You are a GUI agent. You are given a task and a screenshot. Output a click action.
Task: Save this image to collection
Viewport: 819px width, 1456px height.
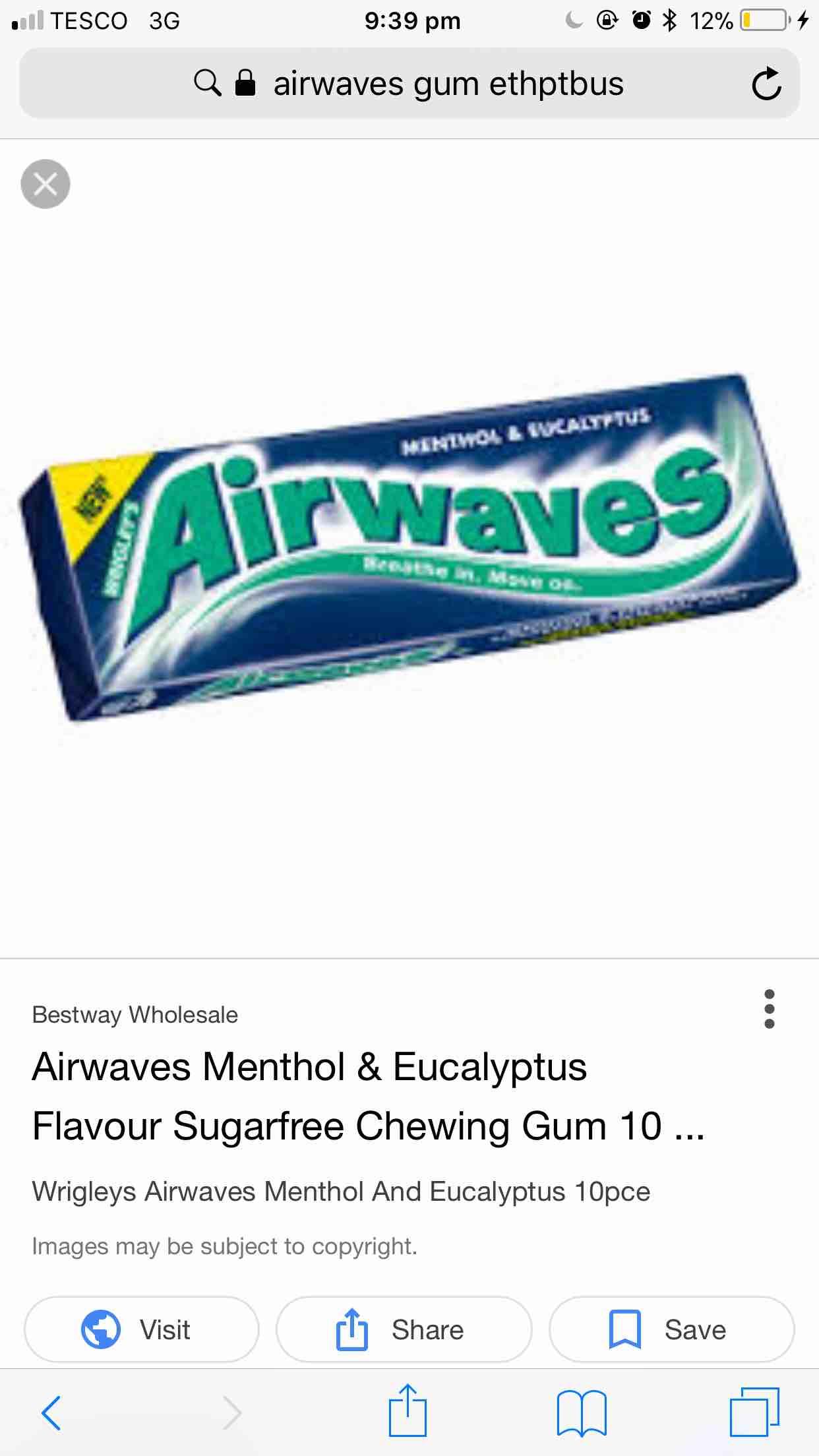[x=671, y=1329]
